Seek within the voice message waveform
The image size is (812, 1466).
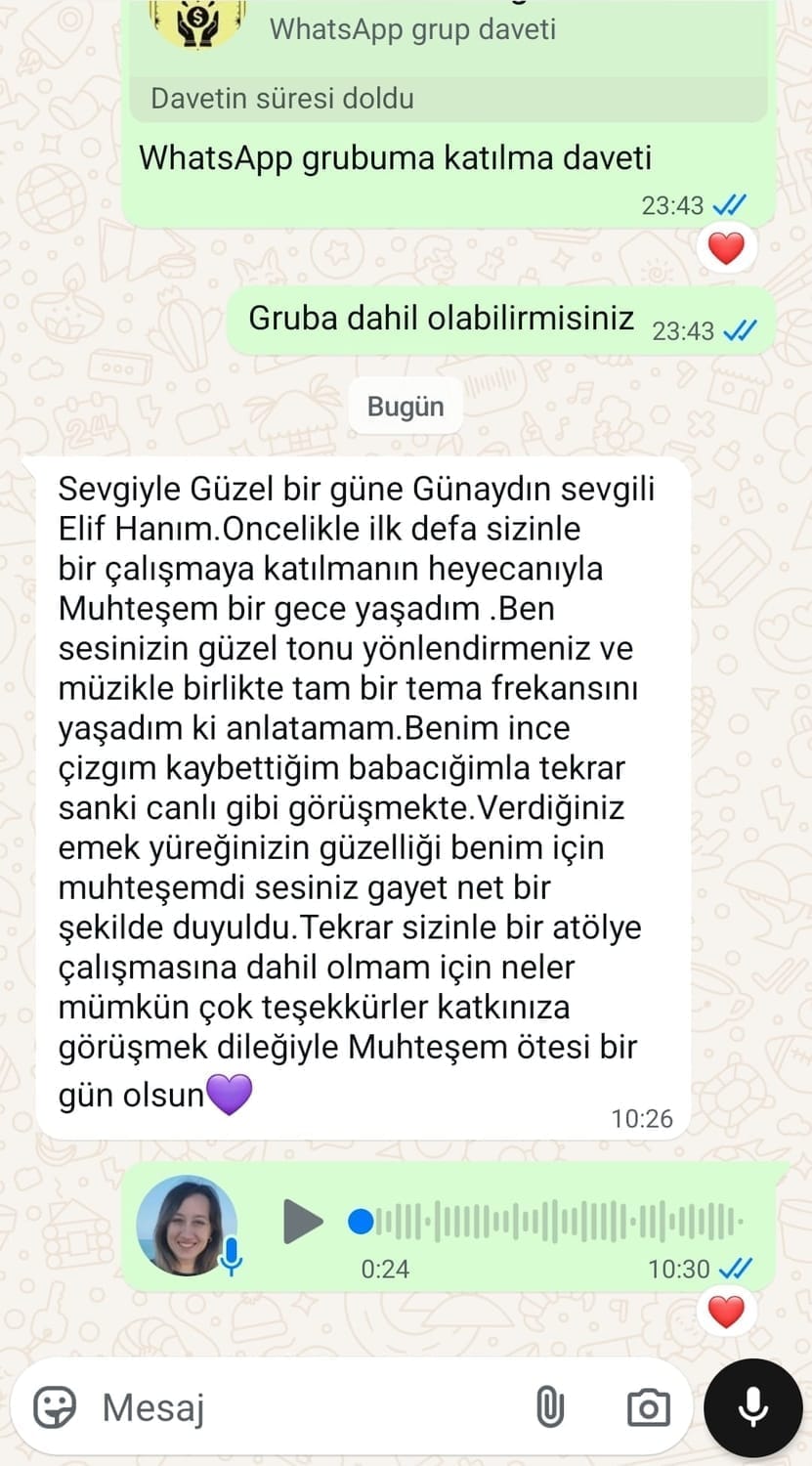click(547, 1222)
